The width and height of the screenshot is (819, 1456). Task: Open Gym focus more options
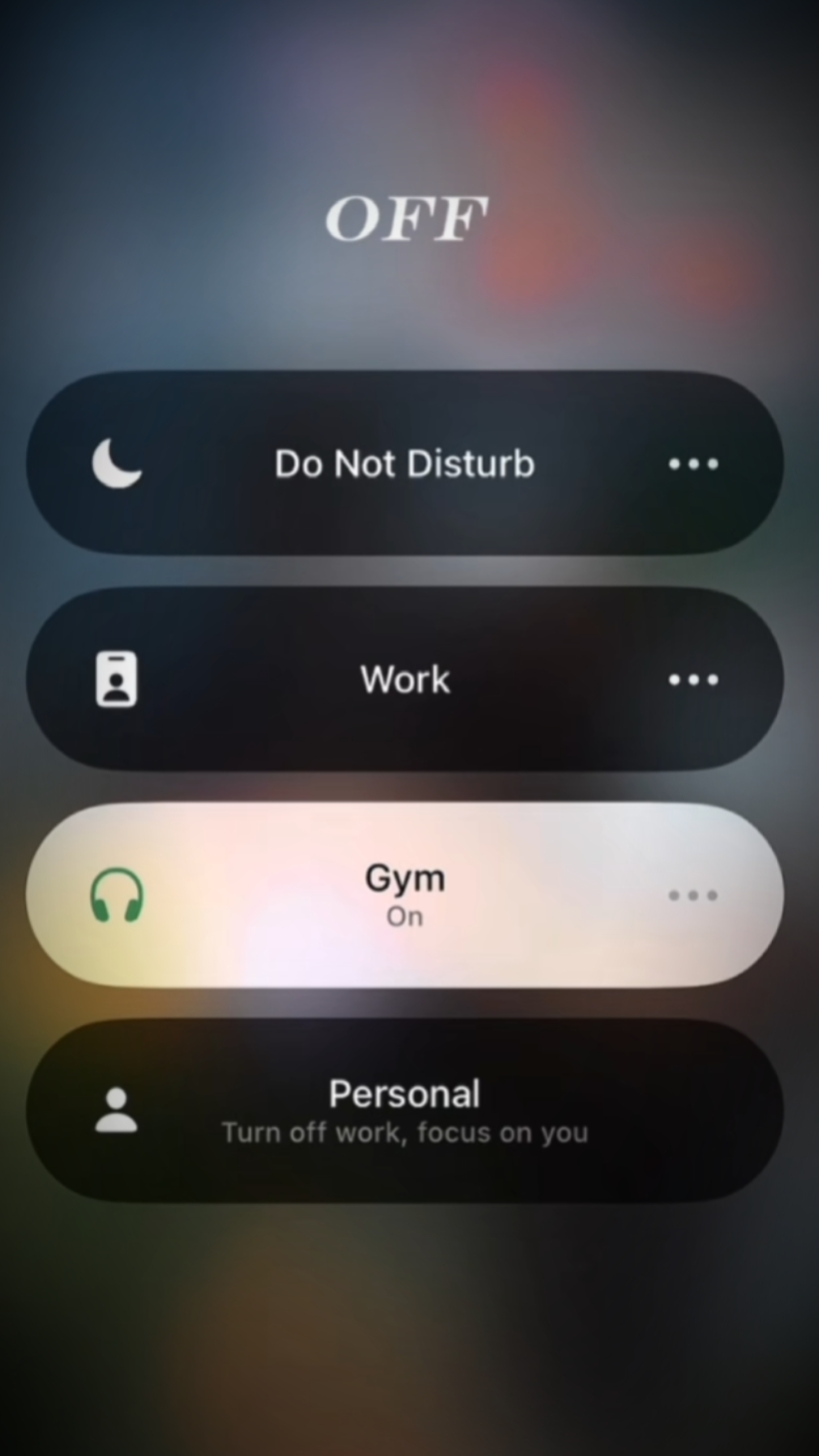693,895
